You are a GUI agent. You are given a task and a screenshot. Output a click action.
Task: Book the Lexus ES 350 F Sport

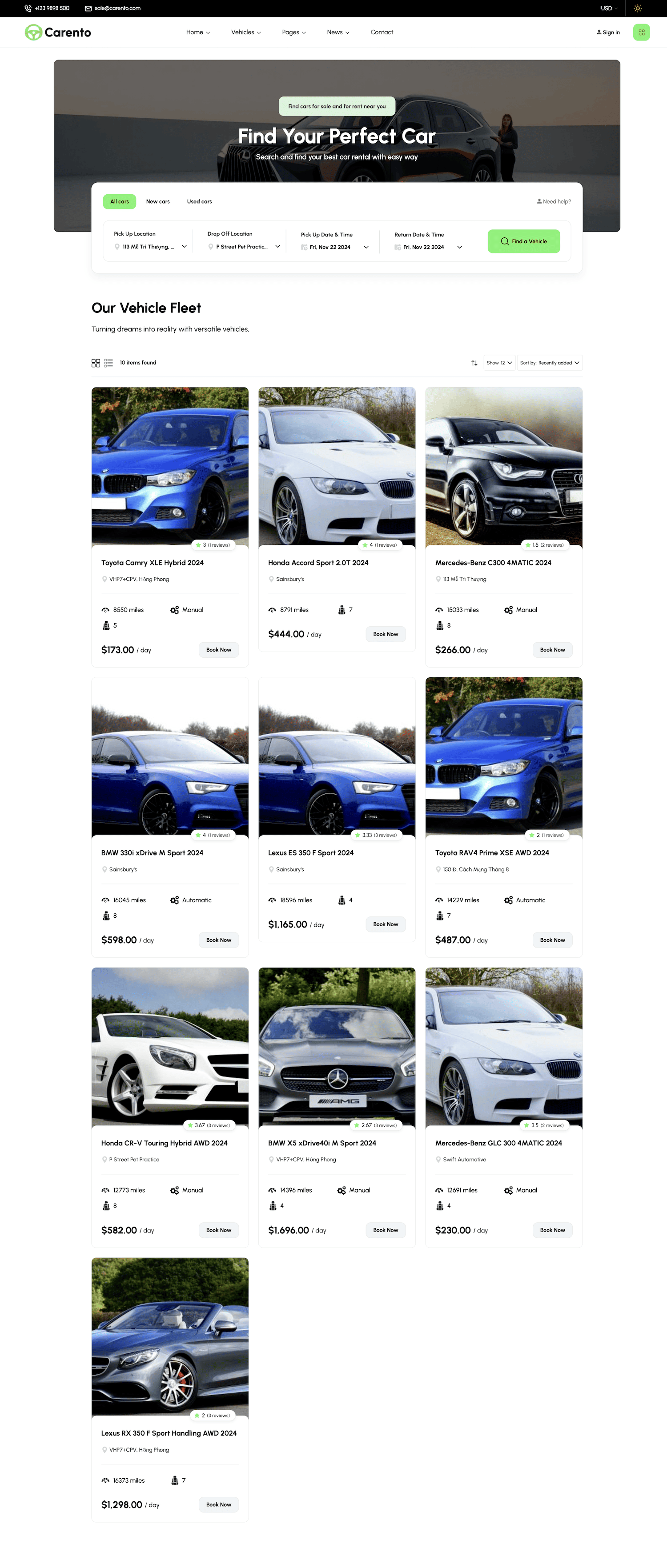pos(385,924)
